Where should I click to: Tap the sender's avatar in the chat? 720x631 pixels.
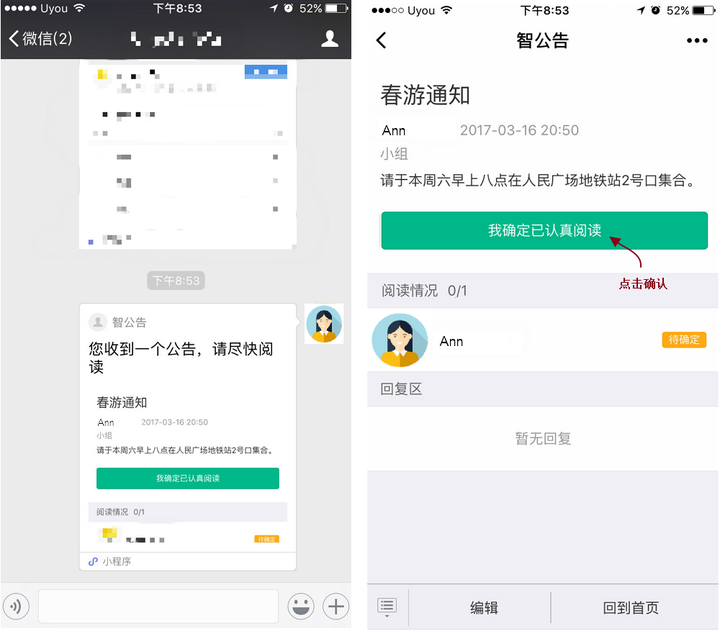click(324, 324)
